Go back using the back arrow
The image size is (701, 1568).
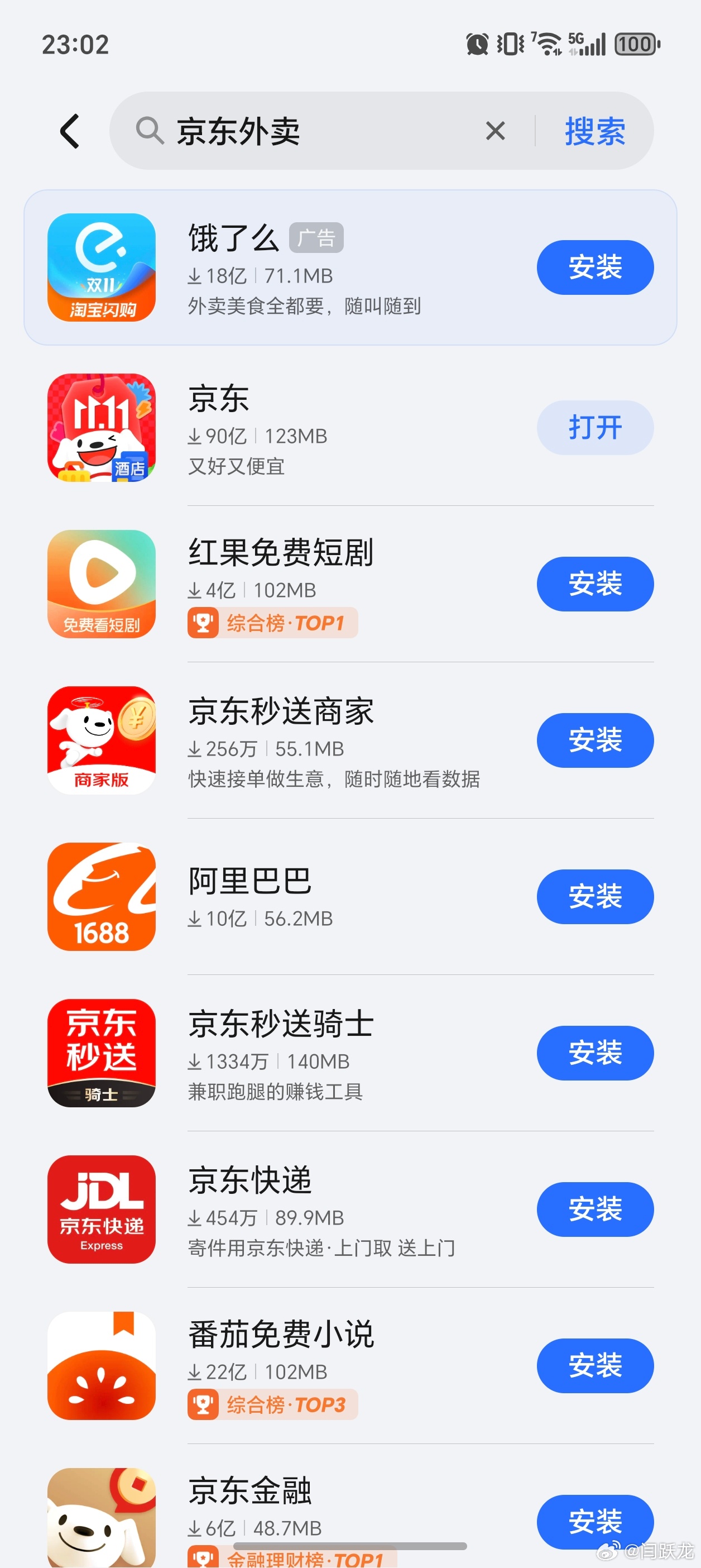coord(69,131)
